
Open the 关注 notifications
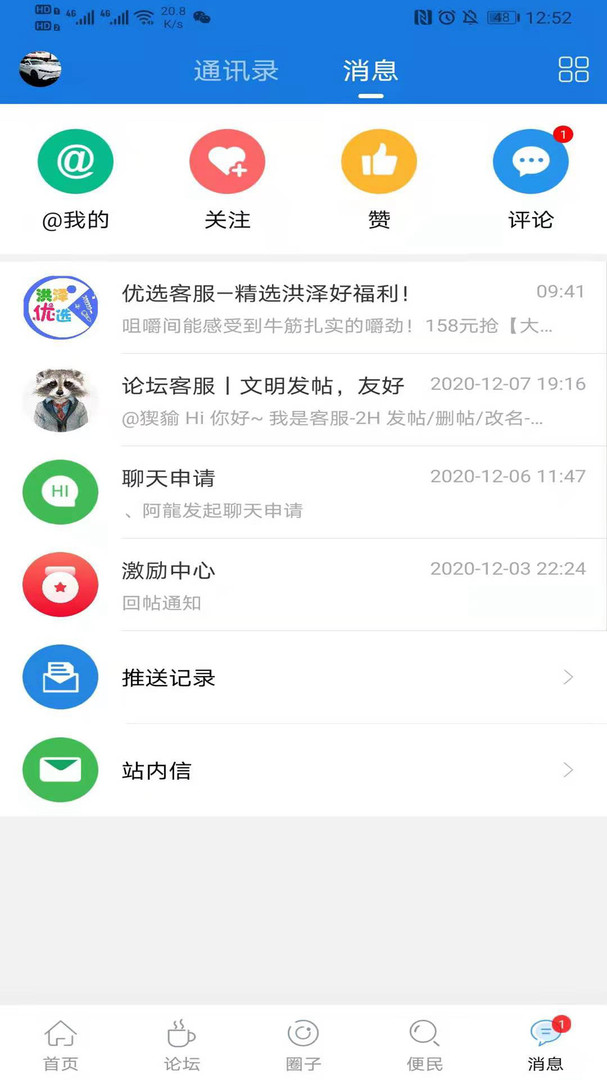(x=227, y=180)
